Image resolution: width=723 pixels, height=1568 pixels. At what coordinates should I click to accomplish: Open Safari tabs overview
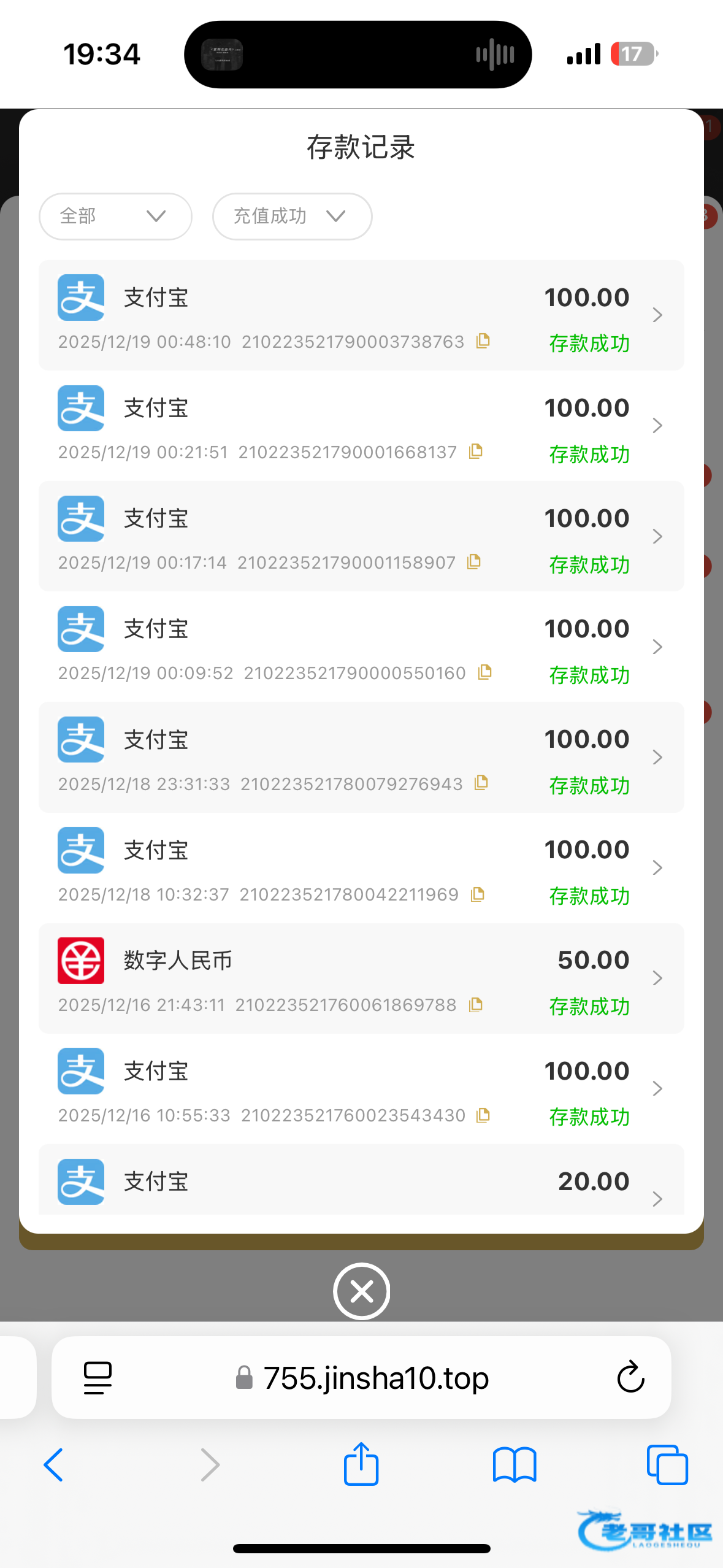pyautogui.click(x=667, y=1464)
